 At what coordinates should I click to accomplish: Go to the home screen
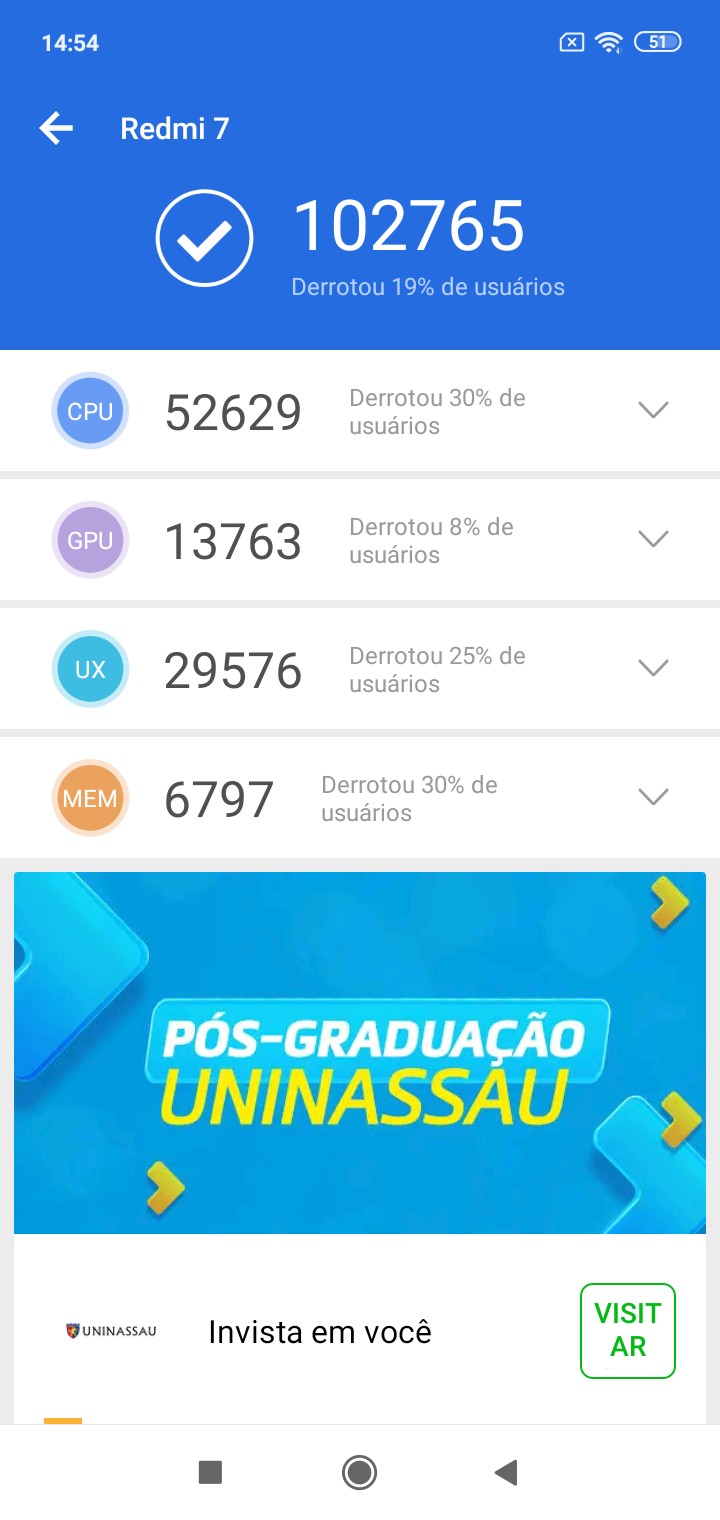[x=359, y=1472]
